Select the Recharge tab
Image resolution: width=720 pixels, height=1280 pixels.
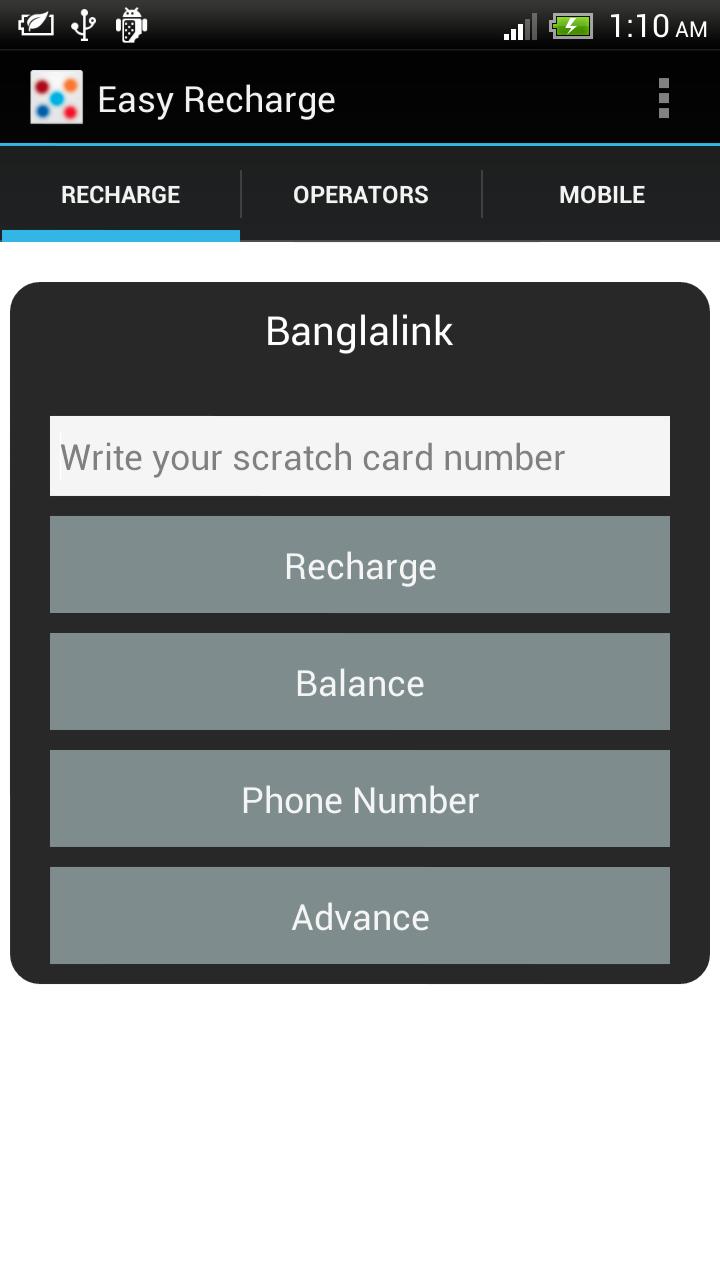pos(121,195)
